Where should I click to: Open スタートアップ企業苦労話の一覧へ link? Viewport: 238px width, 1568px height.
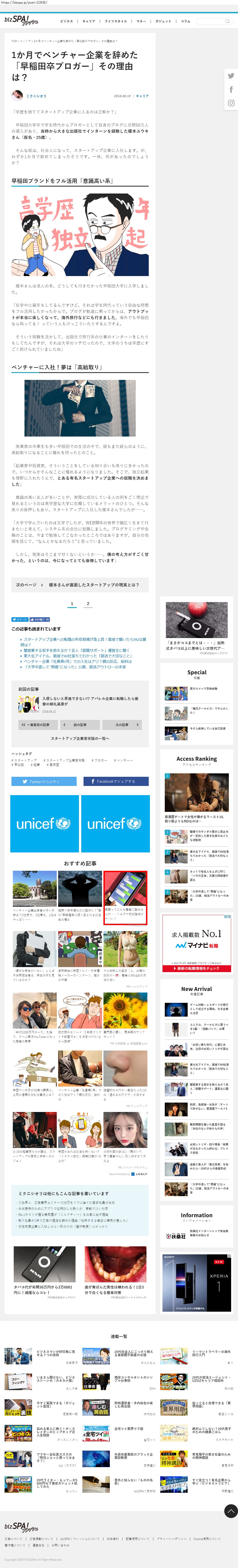[80, 738]
